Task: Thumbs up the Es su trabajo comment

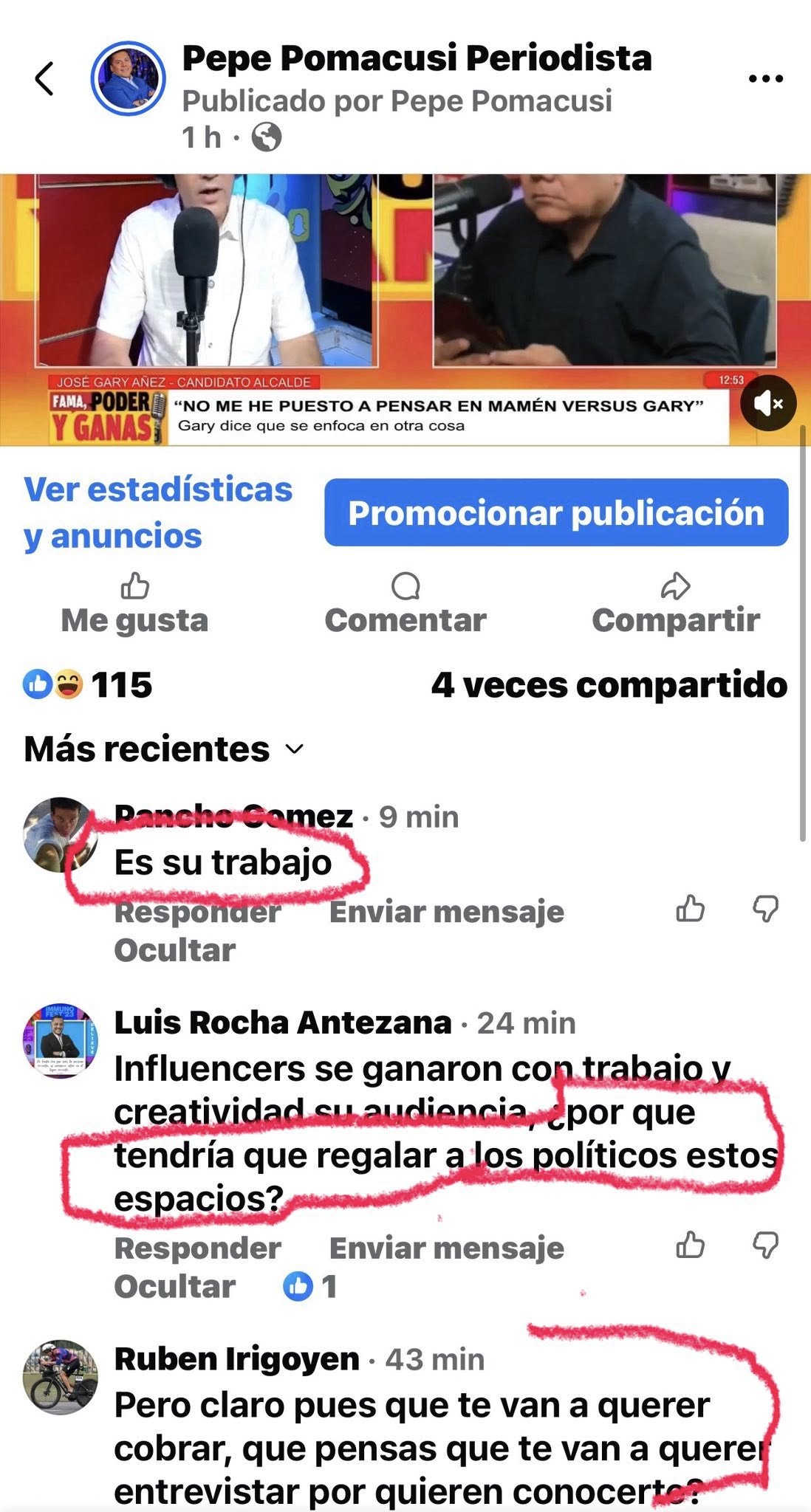Action: click(x=690, y=909)
